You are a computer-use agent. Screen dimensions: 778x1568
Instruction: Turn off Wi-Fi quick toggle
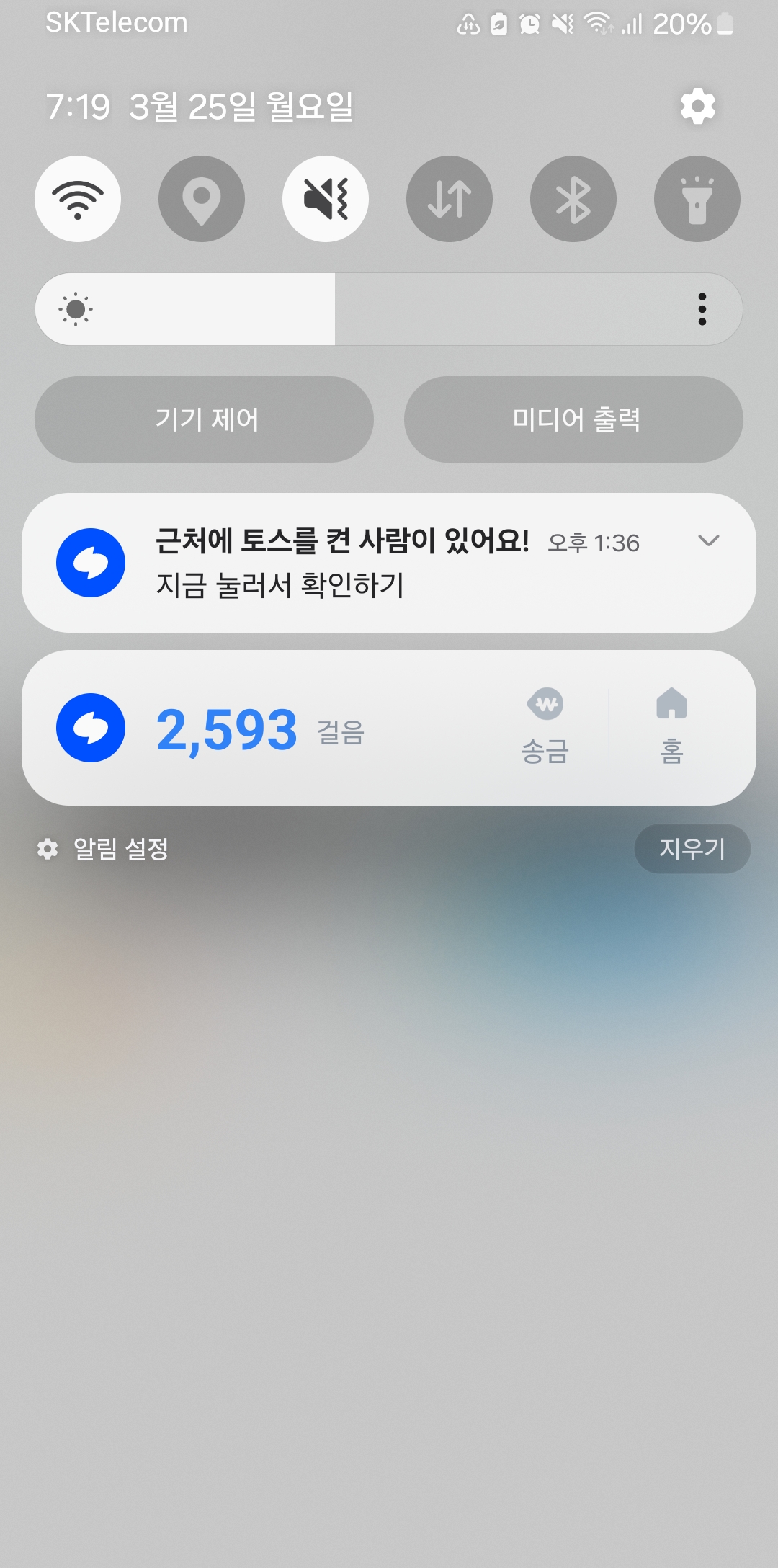[78, 199]
